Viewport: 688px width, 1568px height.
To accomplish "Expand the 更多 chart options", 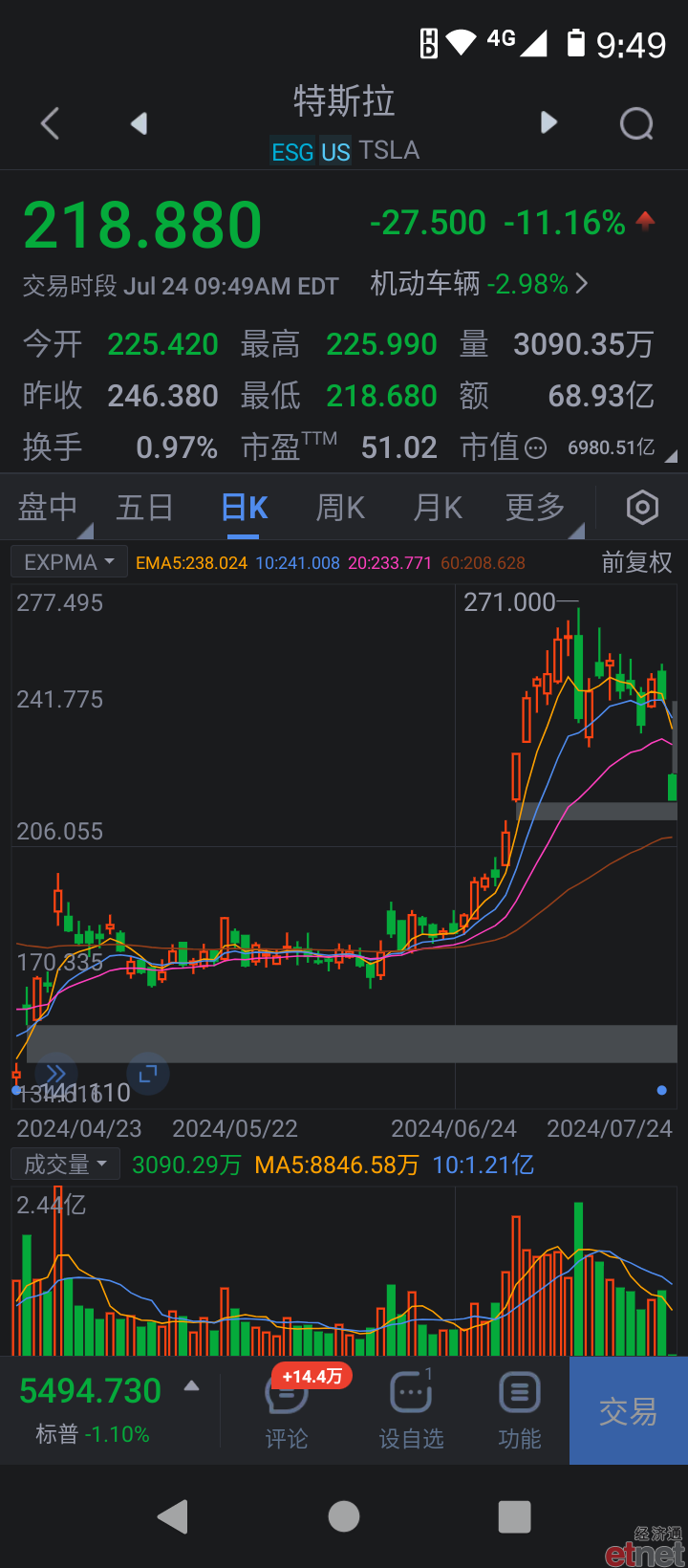I will tap(536, 508).
